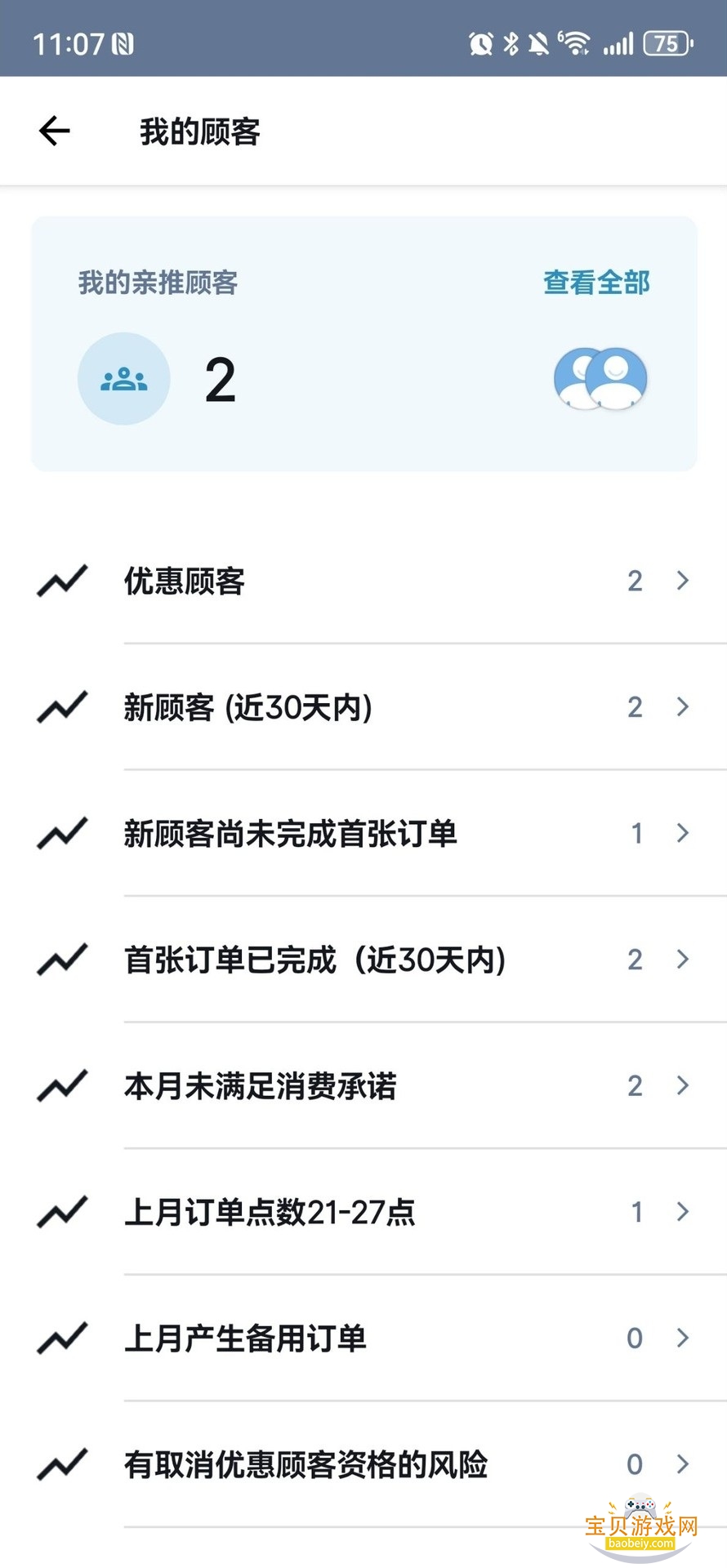Open details with the chevron on 上月产生备用订单
The height and width of the screenshot is (1568, 727).
[683, 1339]
